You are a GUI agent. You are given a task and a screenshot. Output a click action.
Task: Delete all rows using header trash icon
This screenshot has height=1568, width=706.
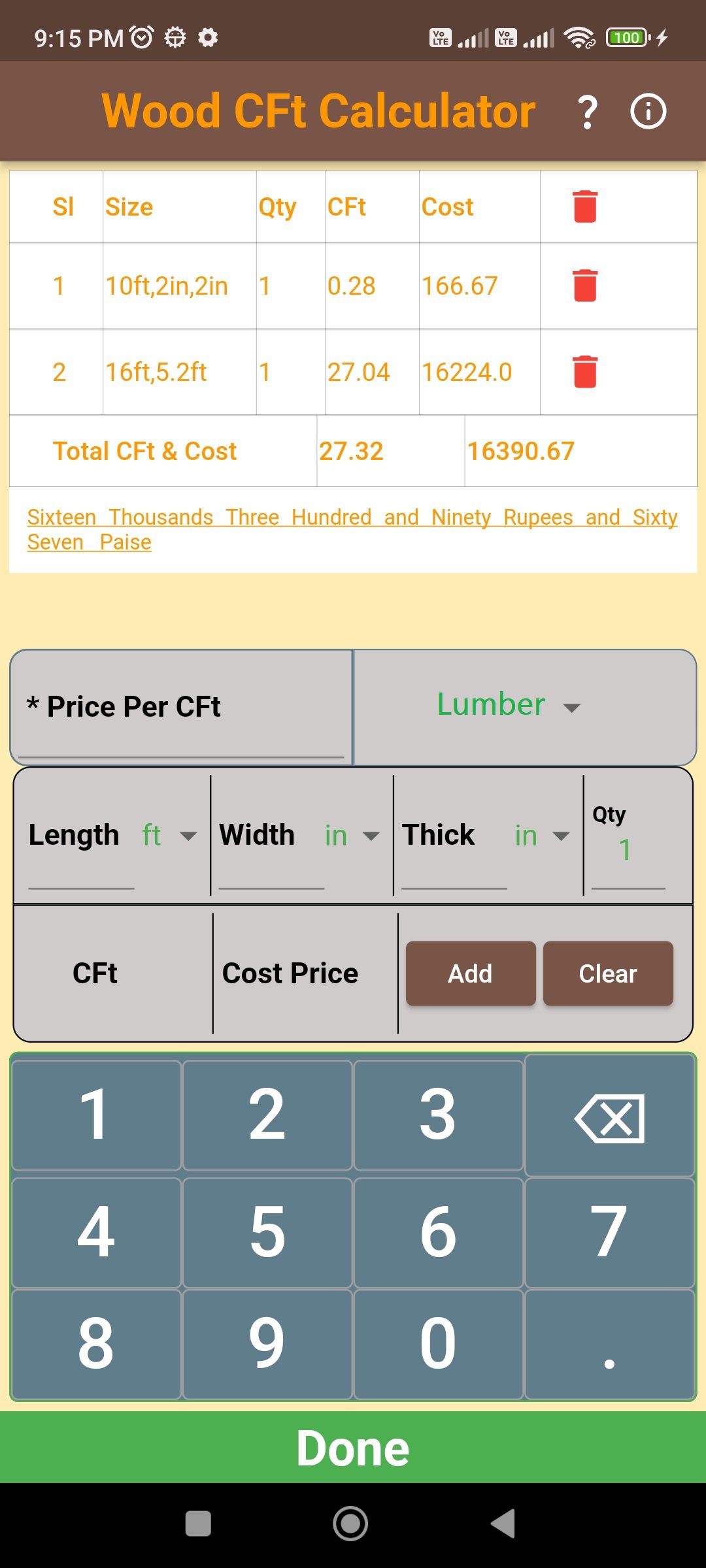coord(585,207)
